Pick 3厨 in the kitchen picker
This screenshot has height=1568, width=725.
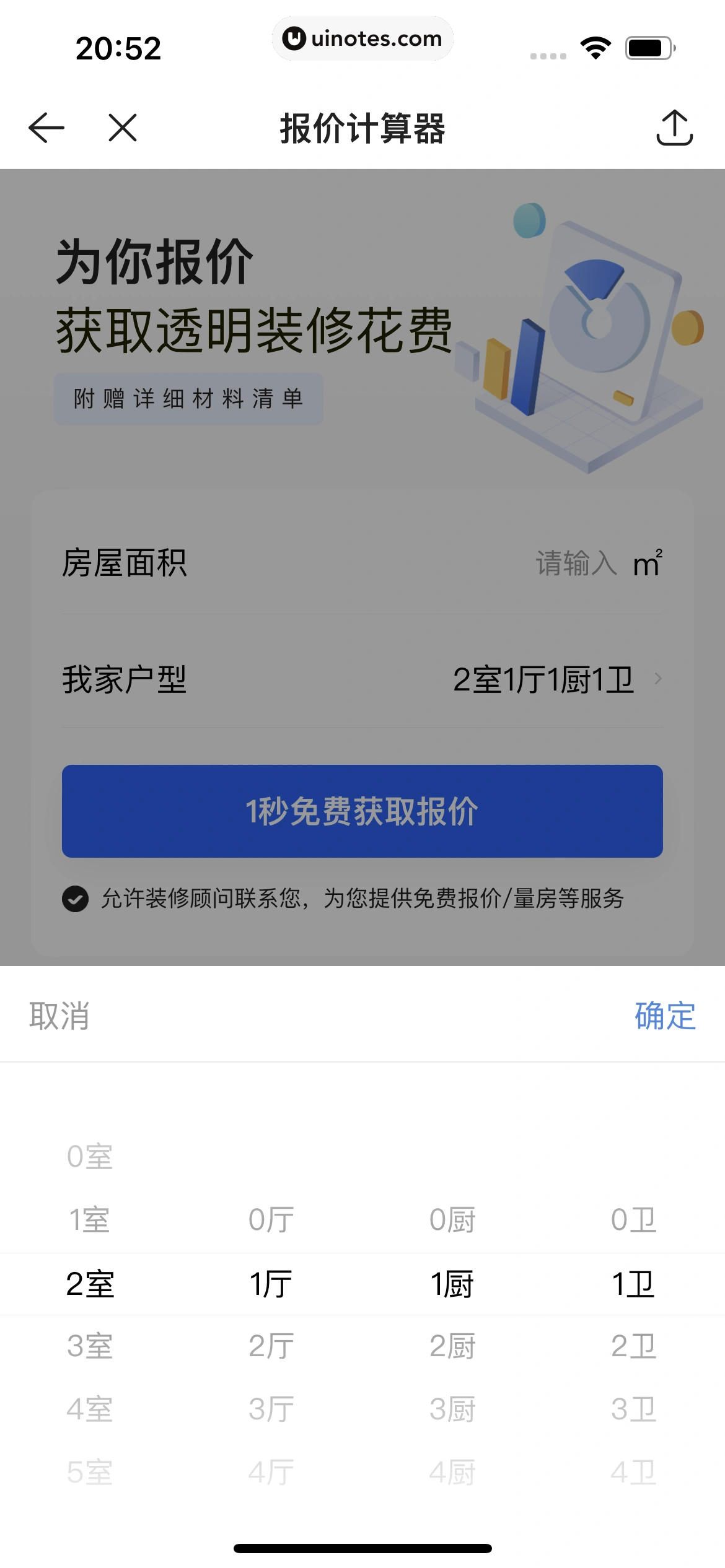pos(452,1409)
